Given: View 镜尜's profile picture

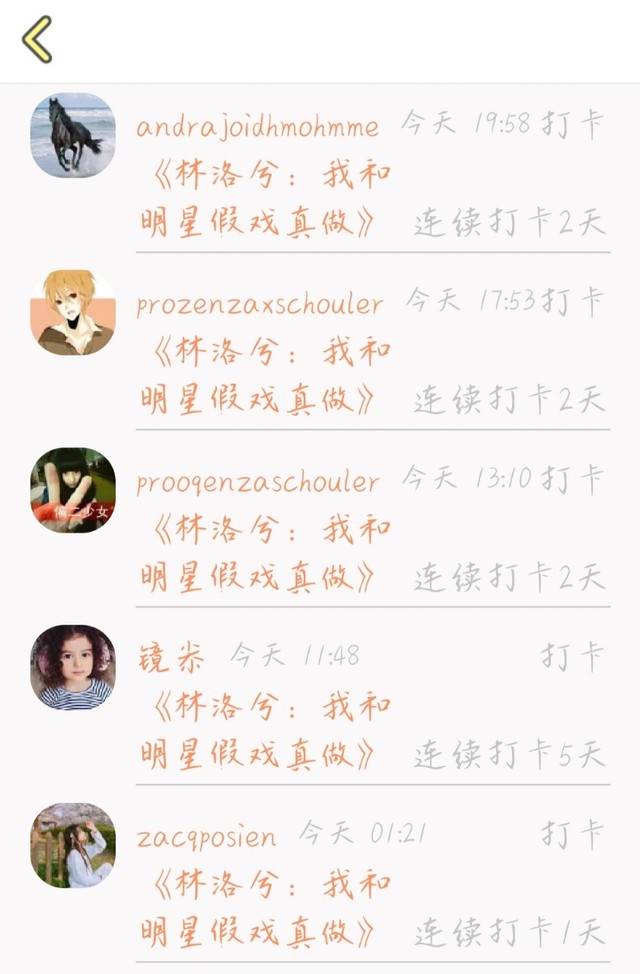Looking at the screenshot, I should click(73, 667).
